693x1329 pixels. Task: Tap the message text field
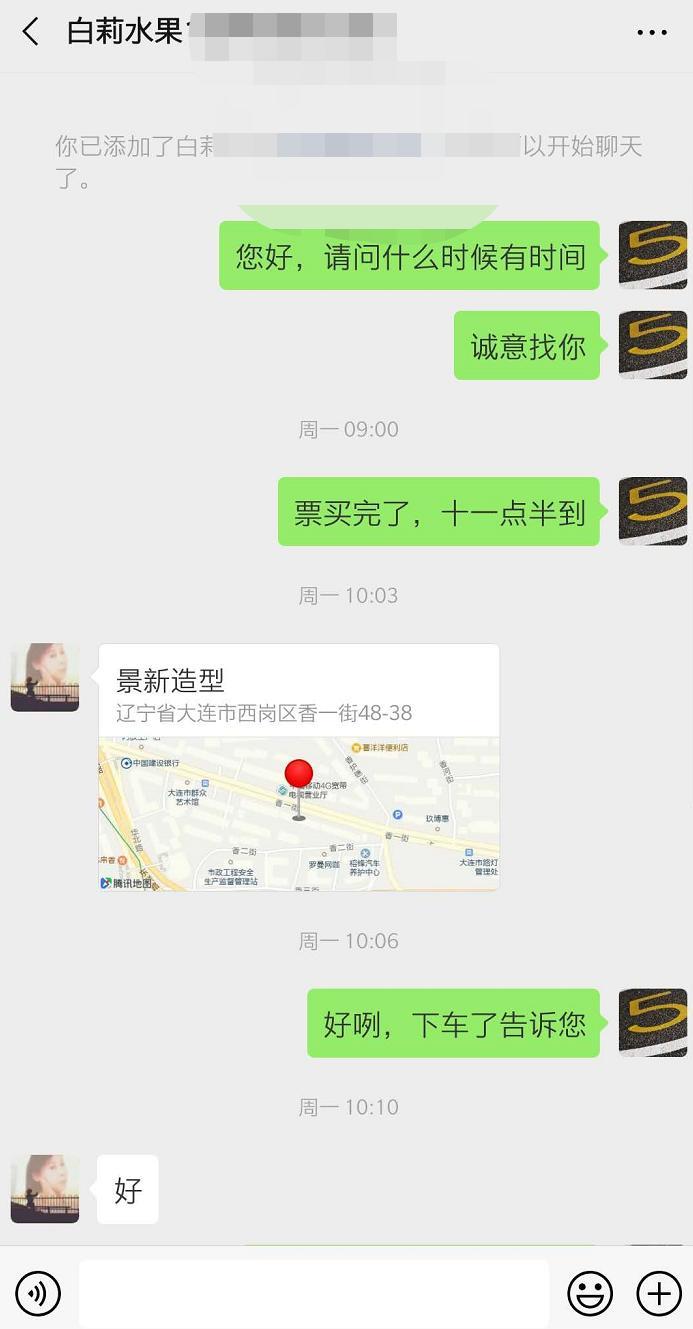click(314, 1294)
